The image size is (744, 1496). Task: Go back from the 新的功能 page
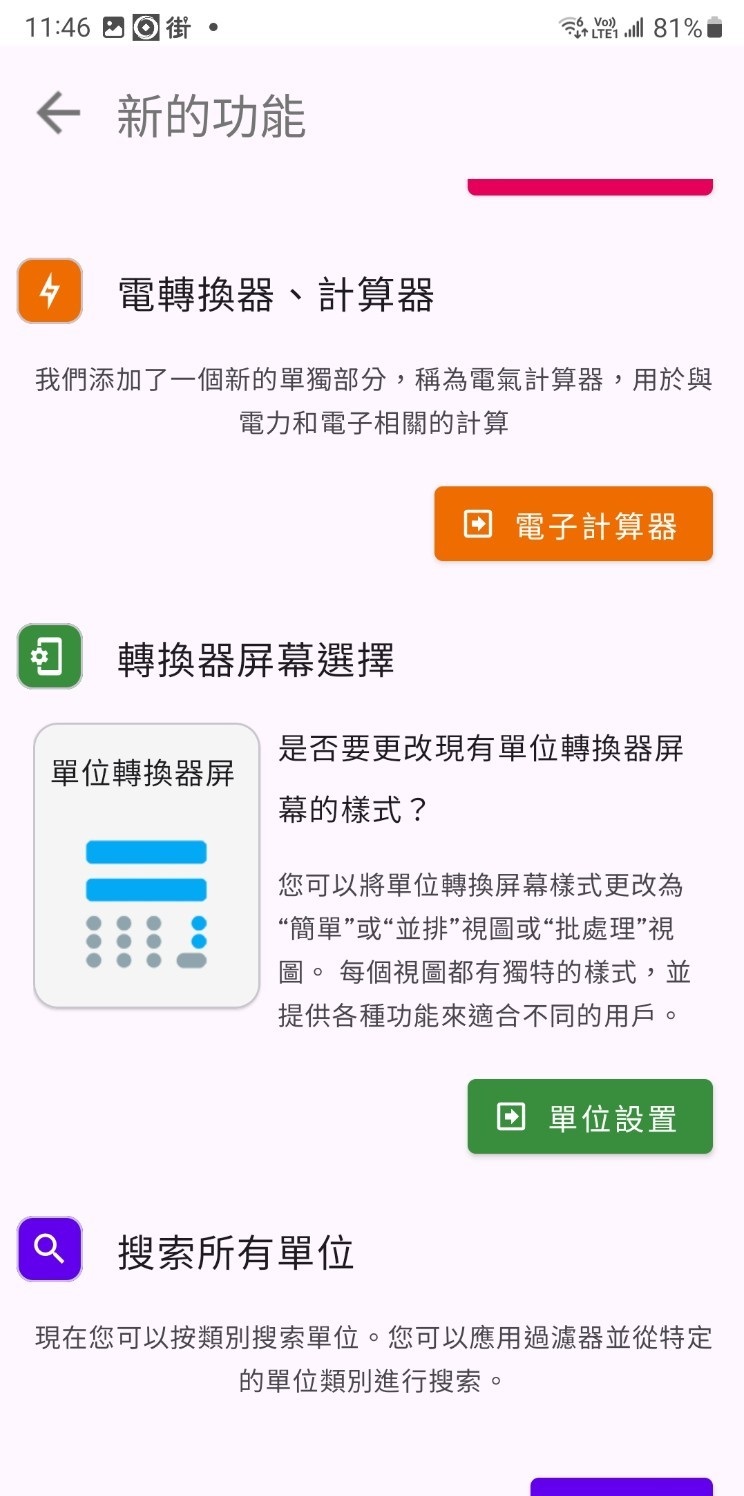(58, 114)
